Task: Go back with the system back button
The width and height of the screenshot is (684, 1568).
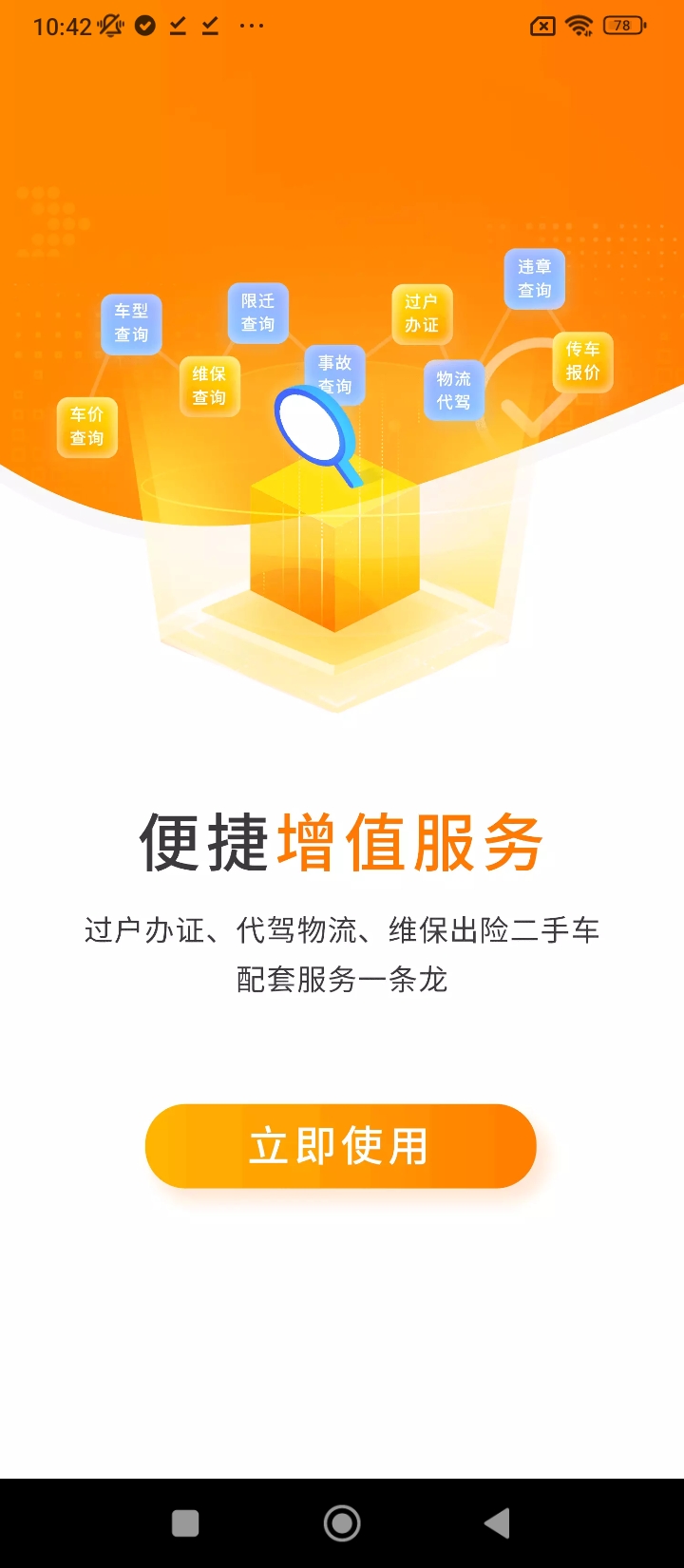Action: 497,1523
